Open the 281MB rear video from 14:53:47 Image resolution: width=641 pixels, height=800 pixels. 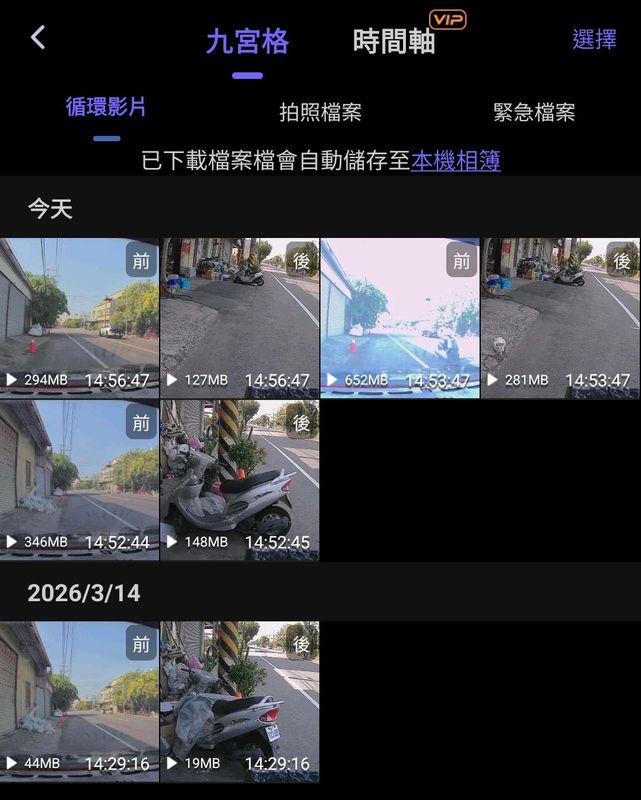(x=560, y=318)
